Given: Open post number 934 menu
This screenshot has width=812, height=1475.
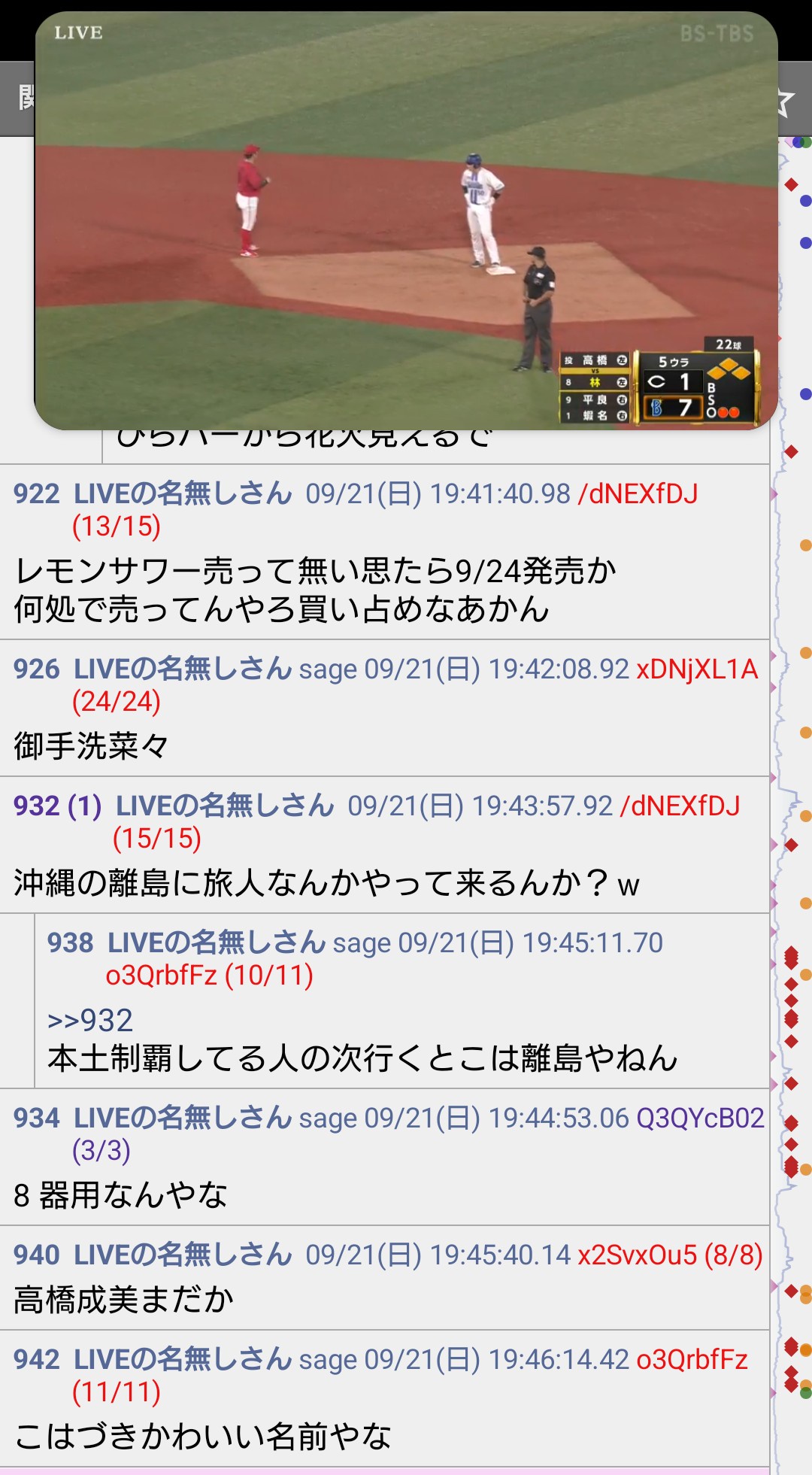Looking at the screenshot, I should point(36,1118).
